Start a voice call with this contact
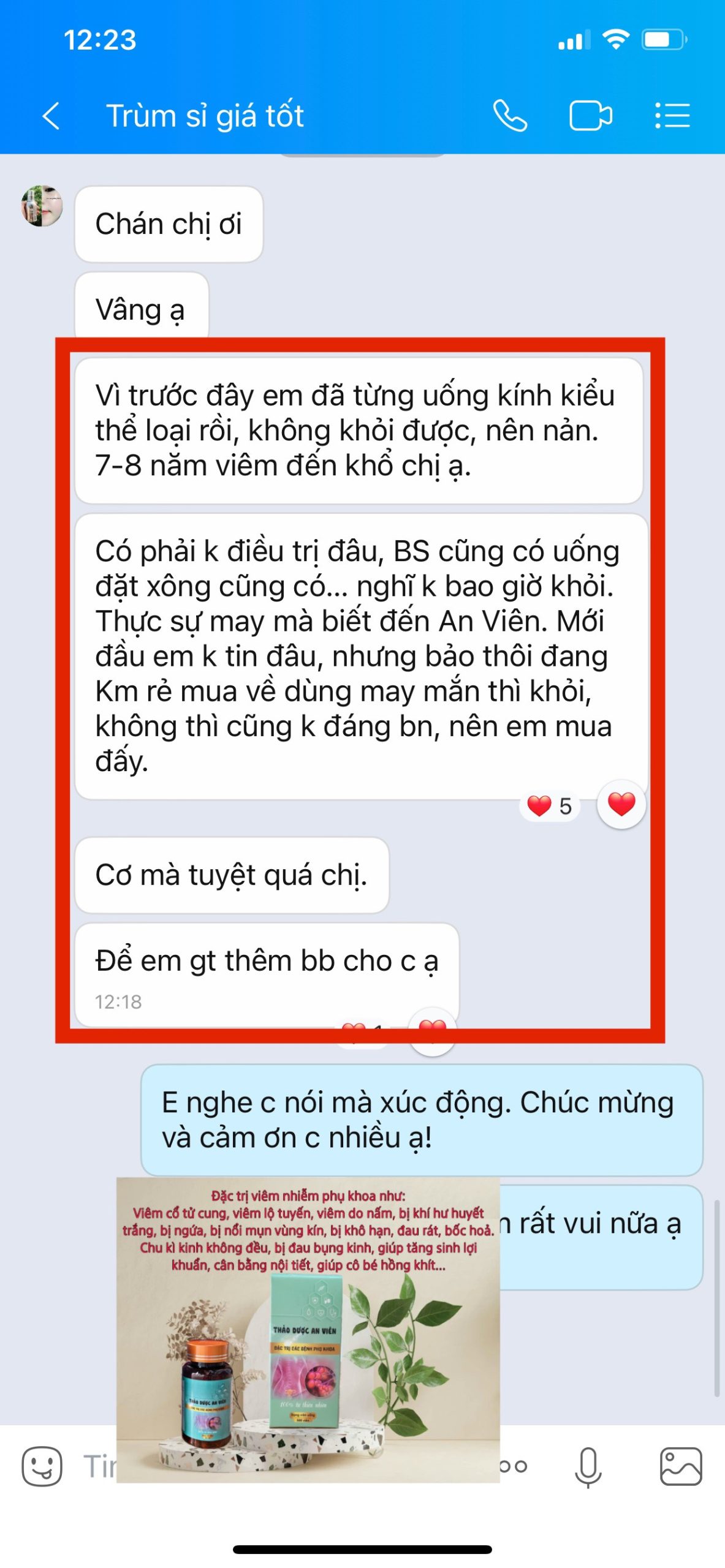Screen dimensions: 725x1568 tap(510, 116)
